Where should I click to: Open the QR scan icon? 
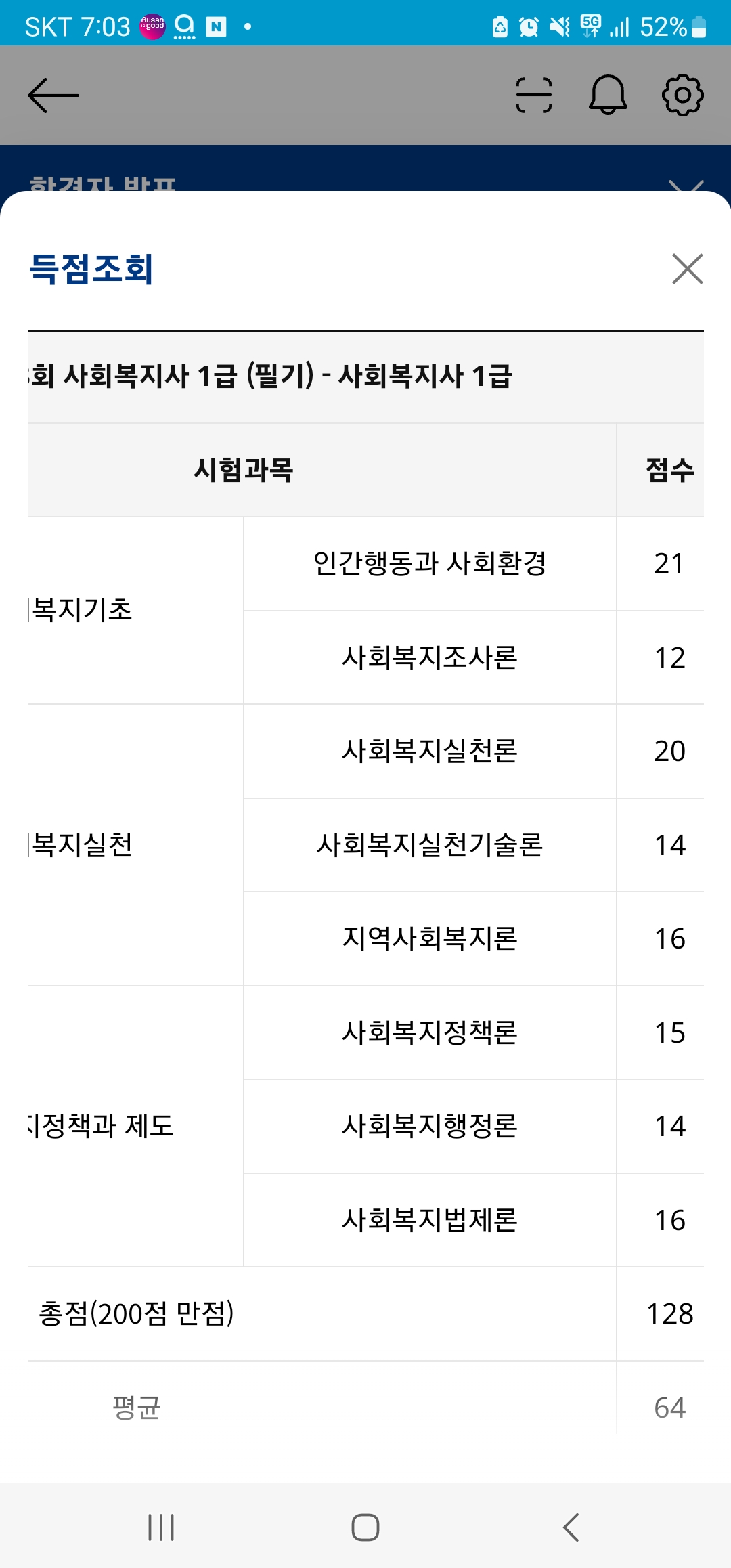534,95
